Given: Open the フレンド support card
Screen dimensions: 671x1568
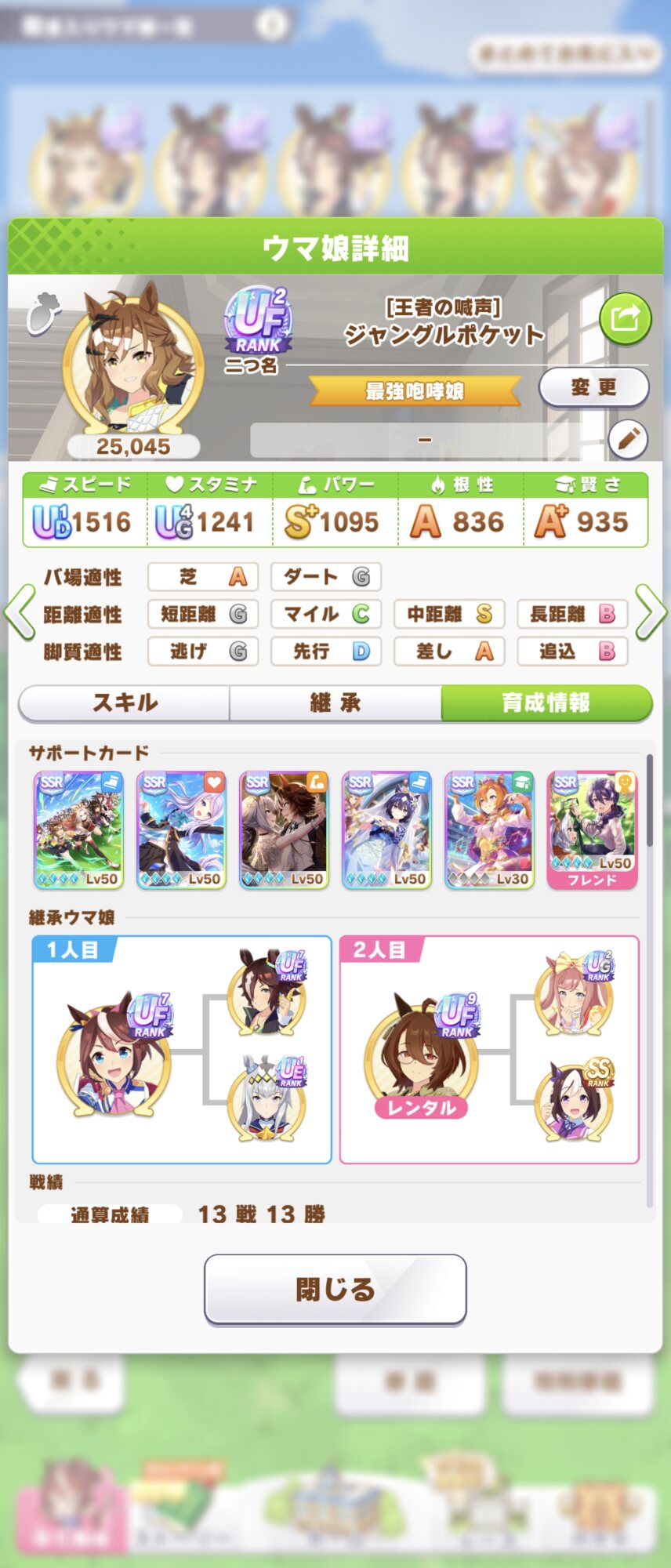Looking at the screenshot, I should point(592,829).
